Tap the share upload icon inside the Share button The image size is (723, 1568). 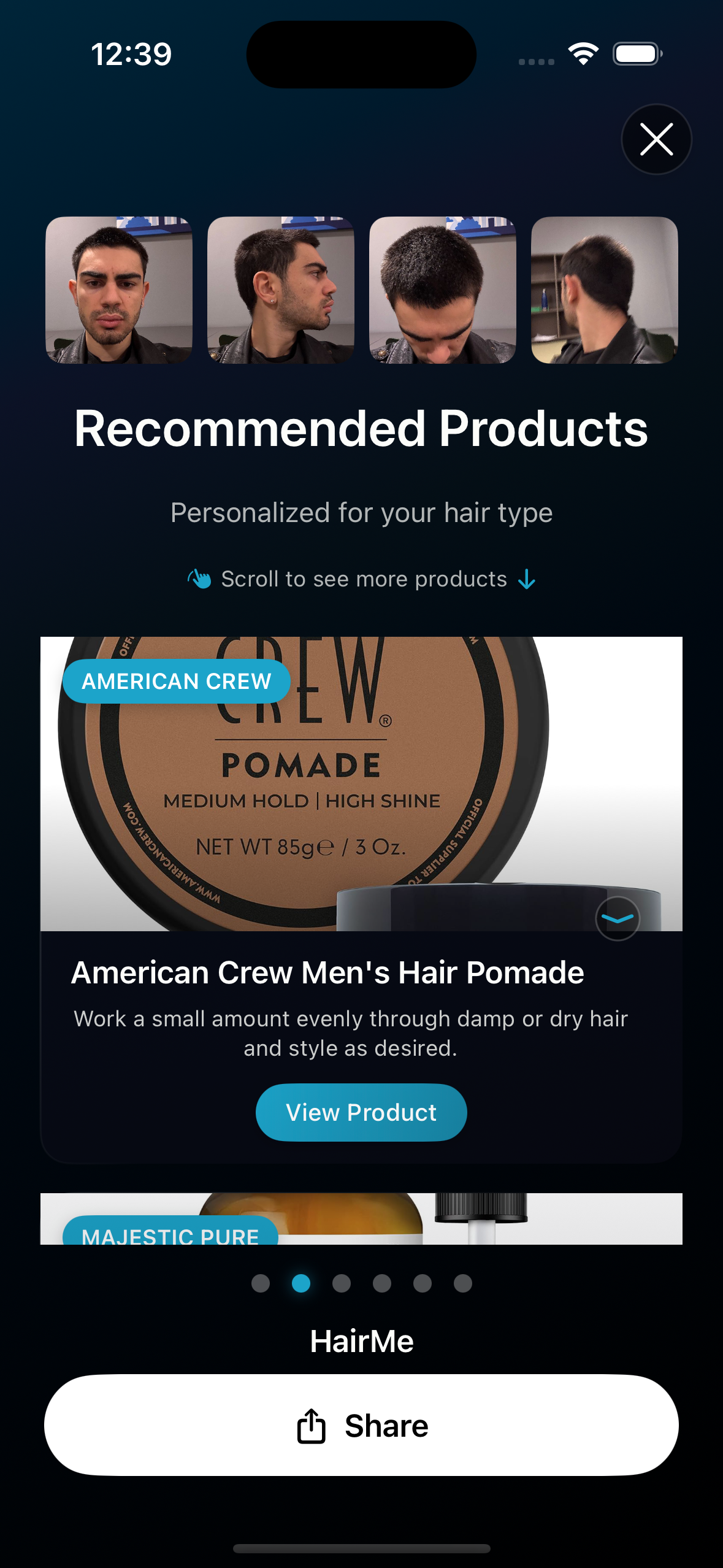point(312,1425)
